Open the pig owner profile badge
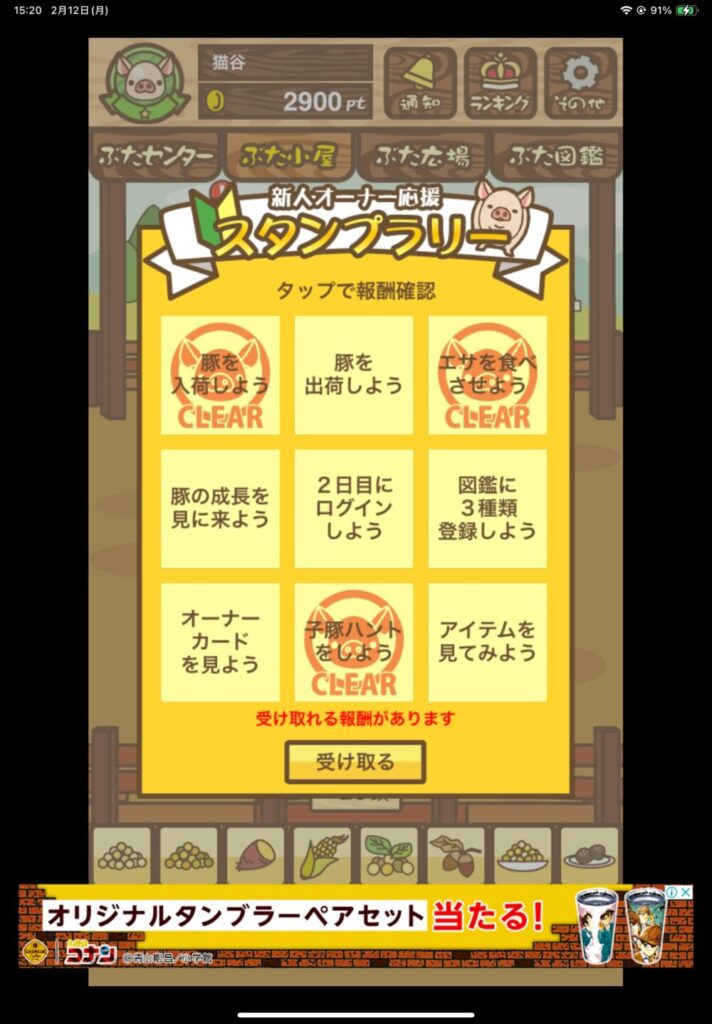 click(145, 83)
